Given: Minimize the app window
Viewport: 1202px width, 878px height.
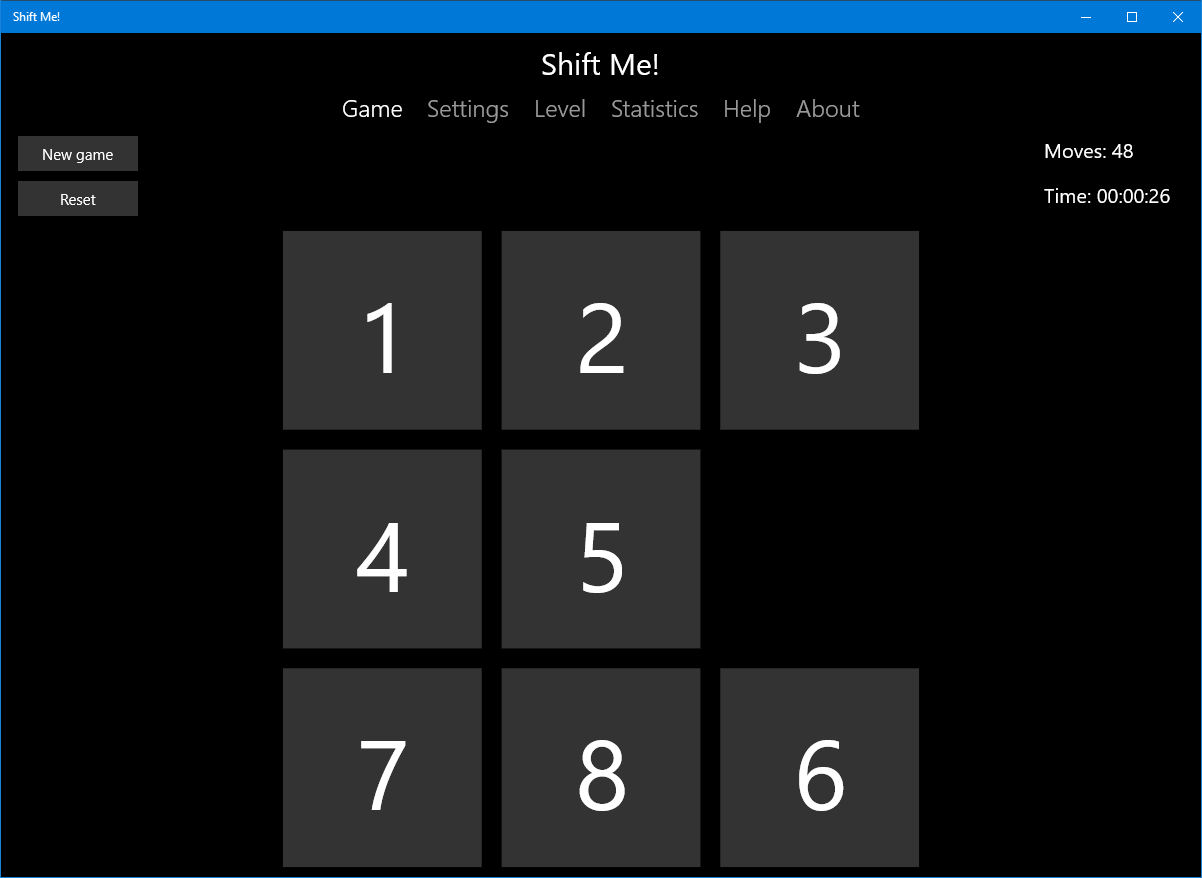Looking at the screenshot, I should [x=1086, y=17].
